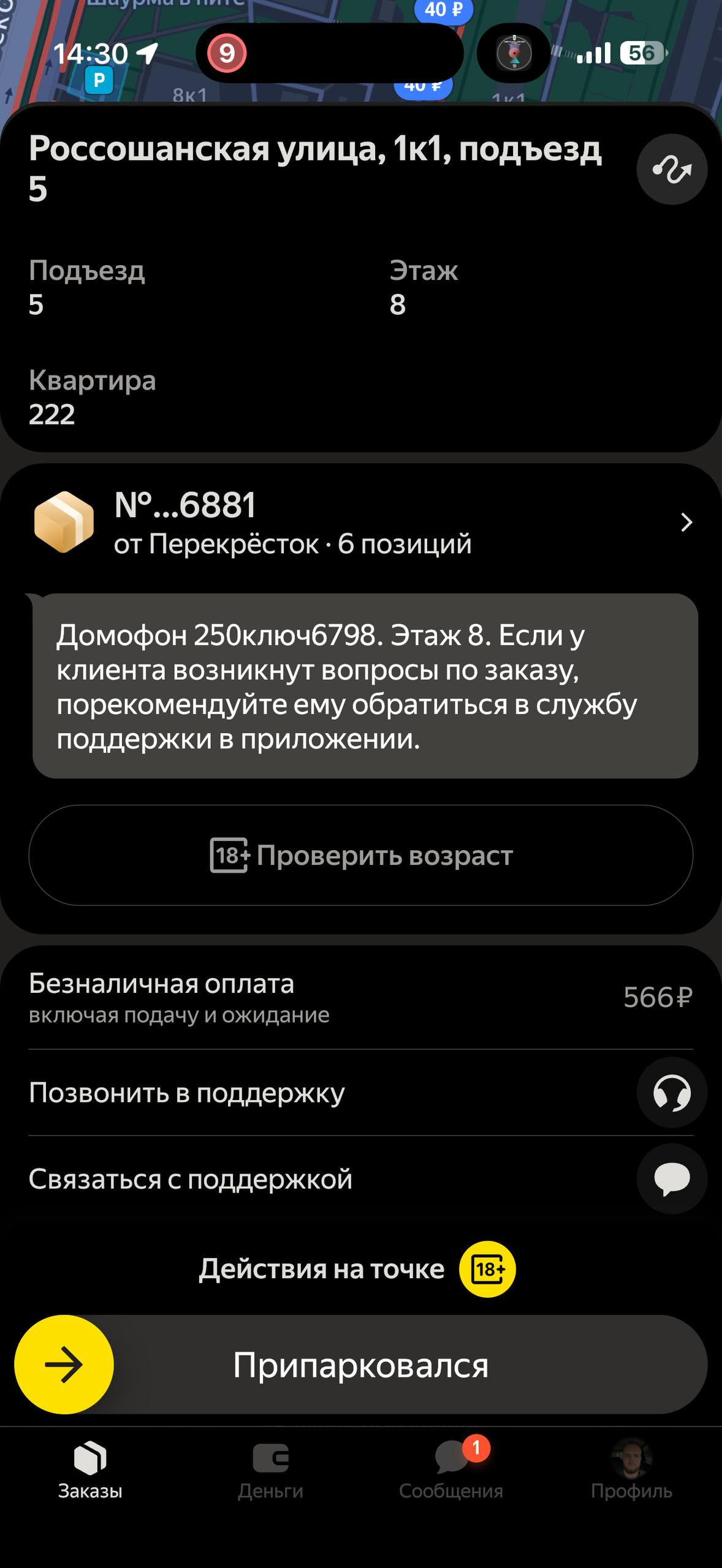
Task: Switch to the Деньги tab
Action: (x=270, y=1470)
